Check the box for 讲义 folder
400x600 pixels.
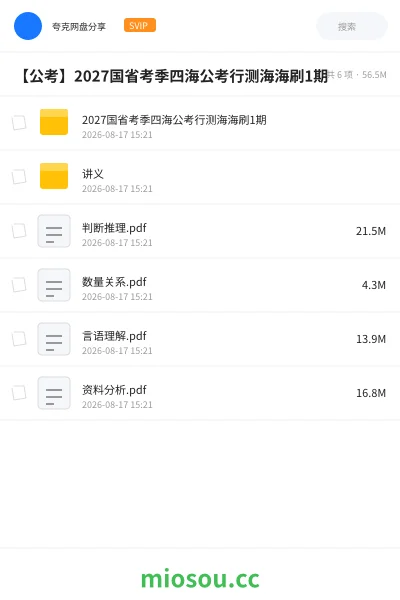click(19, 177)
